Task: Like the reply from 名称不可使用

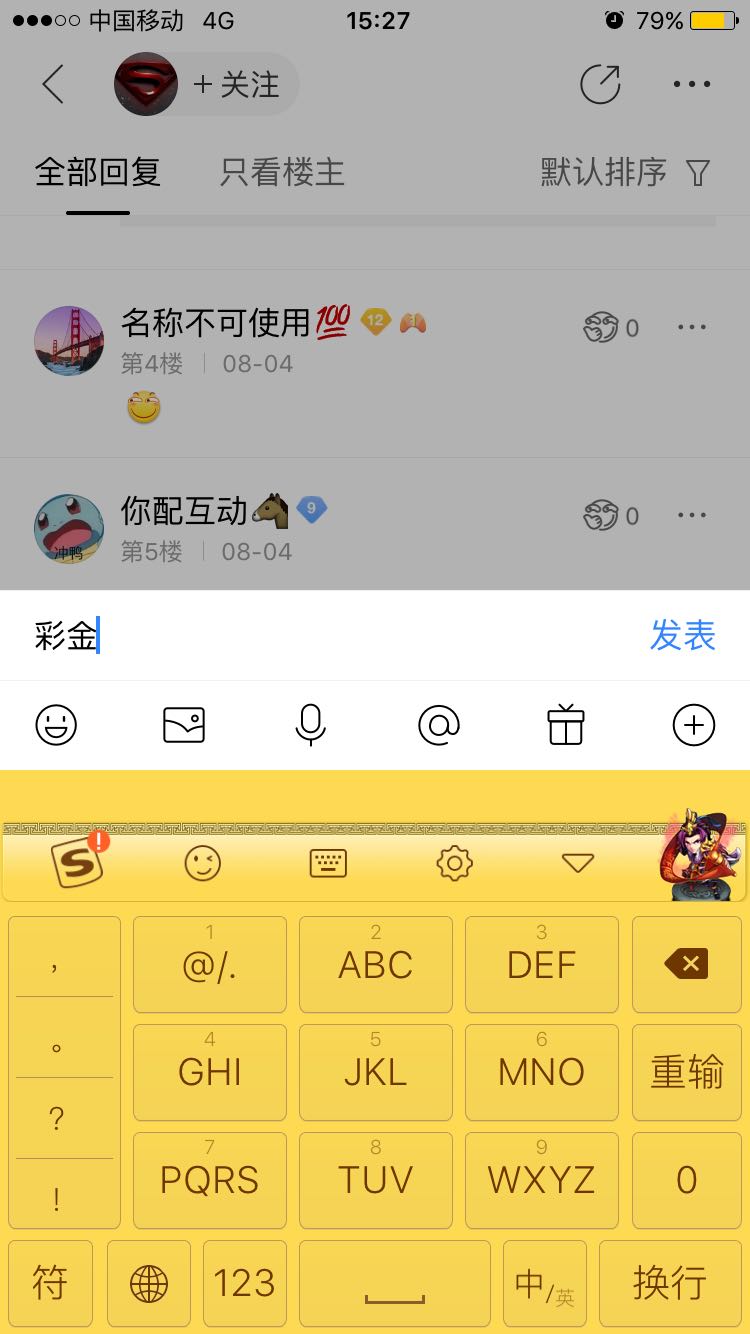Action: click(x=602, y=327)
